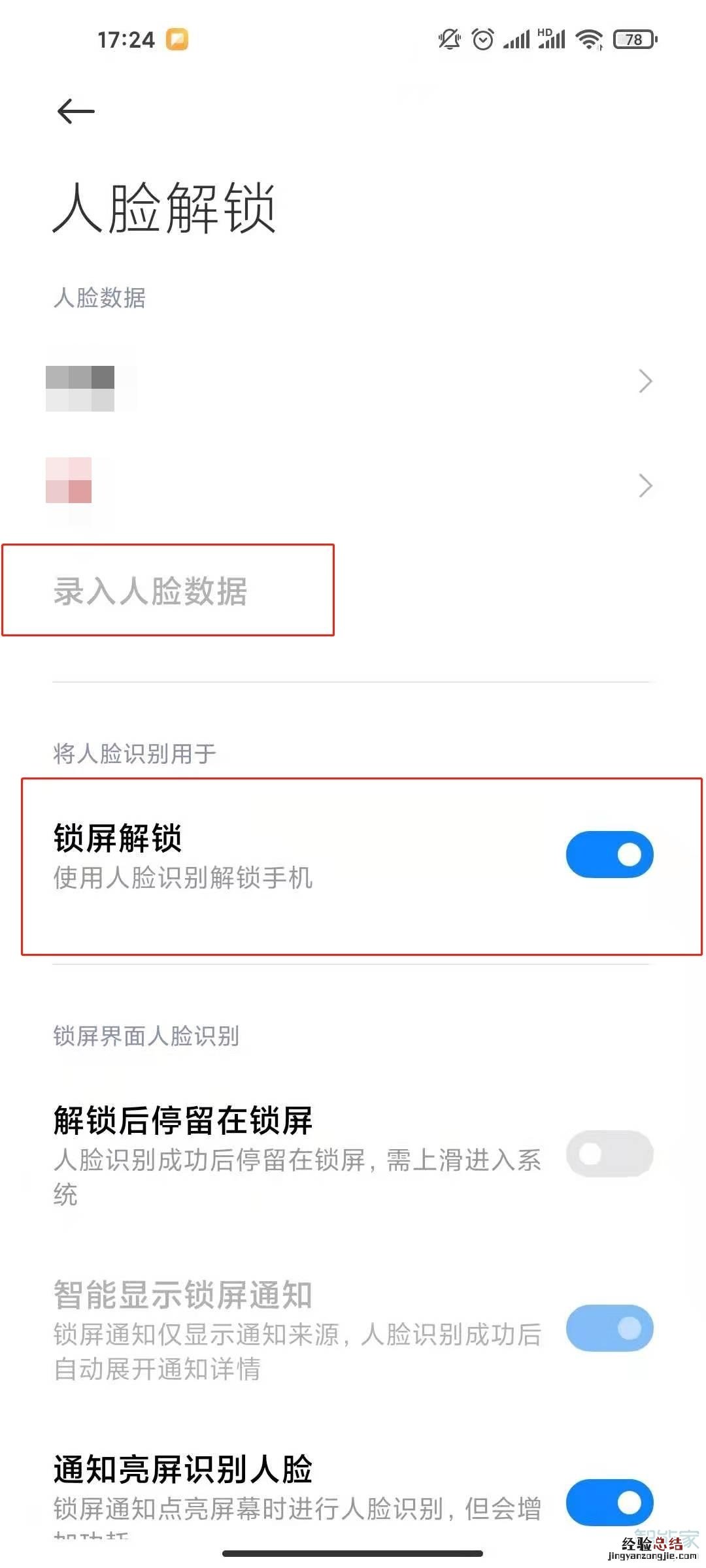Image resolution: width=706 pixels, height=1568 pixels.
Task: Turn off 通知亮屏识别人脸 switch
Action: pos(609,1503)
